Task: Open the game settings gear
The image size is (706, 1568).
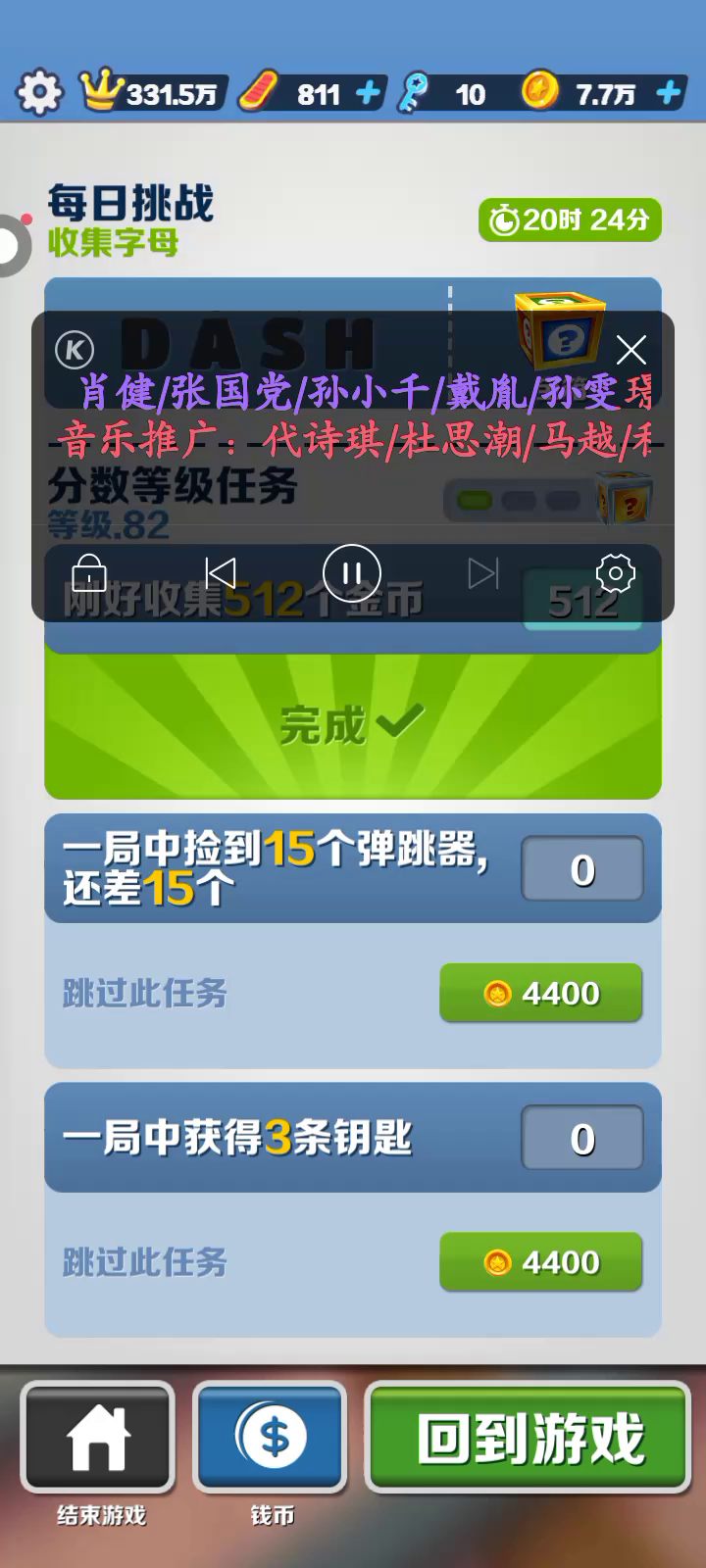Action: pos(39,93)
